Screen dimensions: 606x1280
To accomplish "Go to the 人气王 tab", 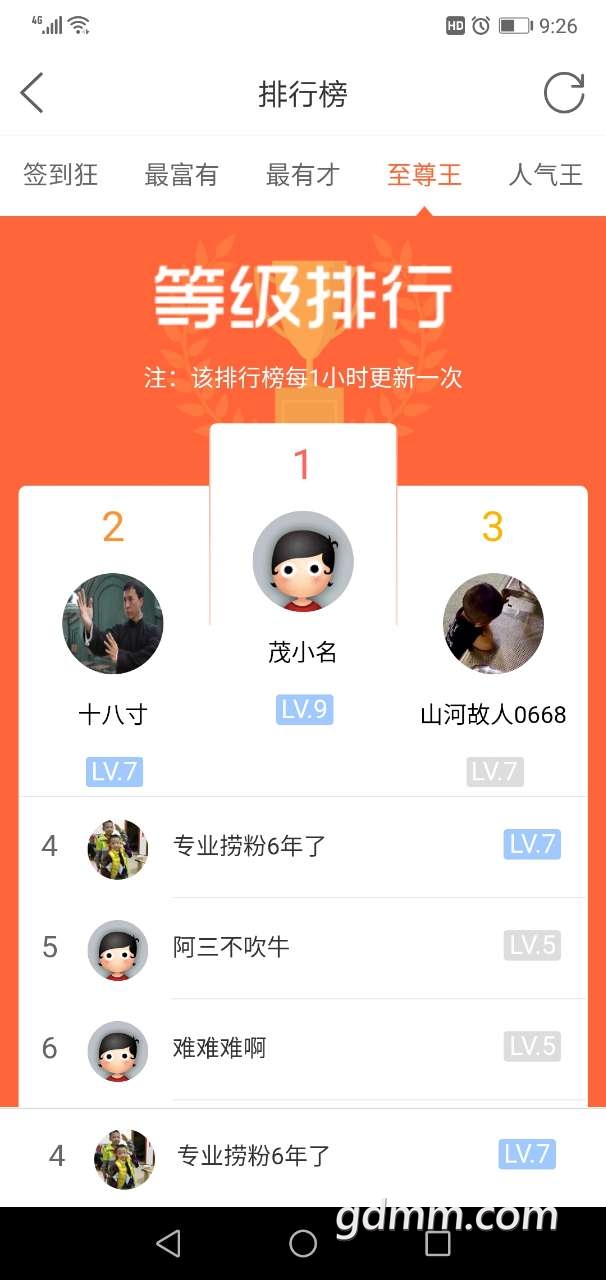I will [545, 176].
